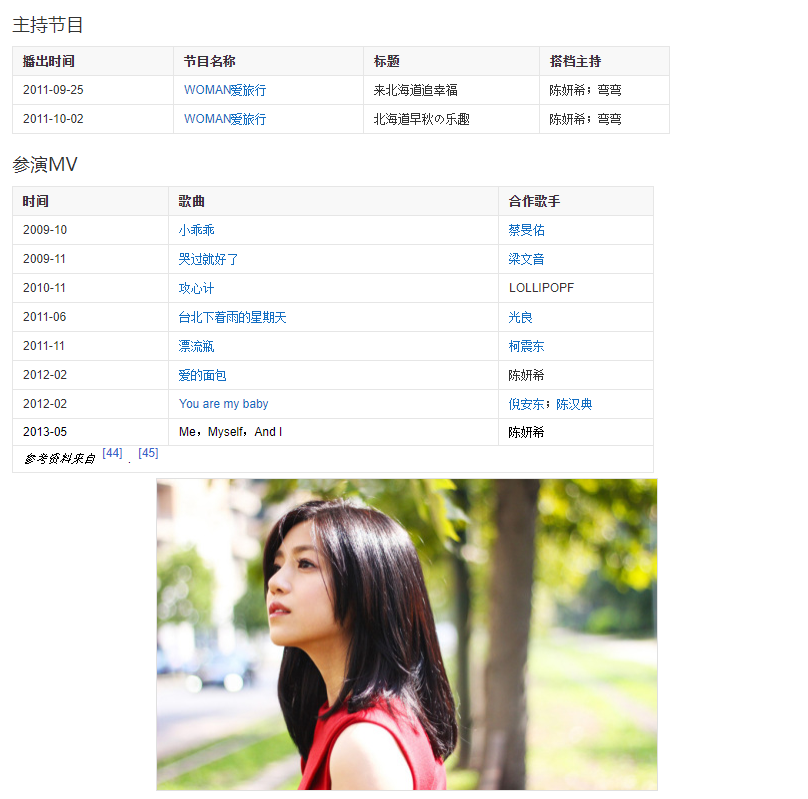808x799 pixels.
Task: Open WOMAN爱旅行 link for 2011-10-02
Action: coord(225,119)
